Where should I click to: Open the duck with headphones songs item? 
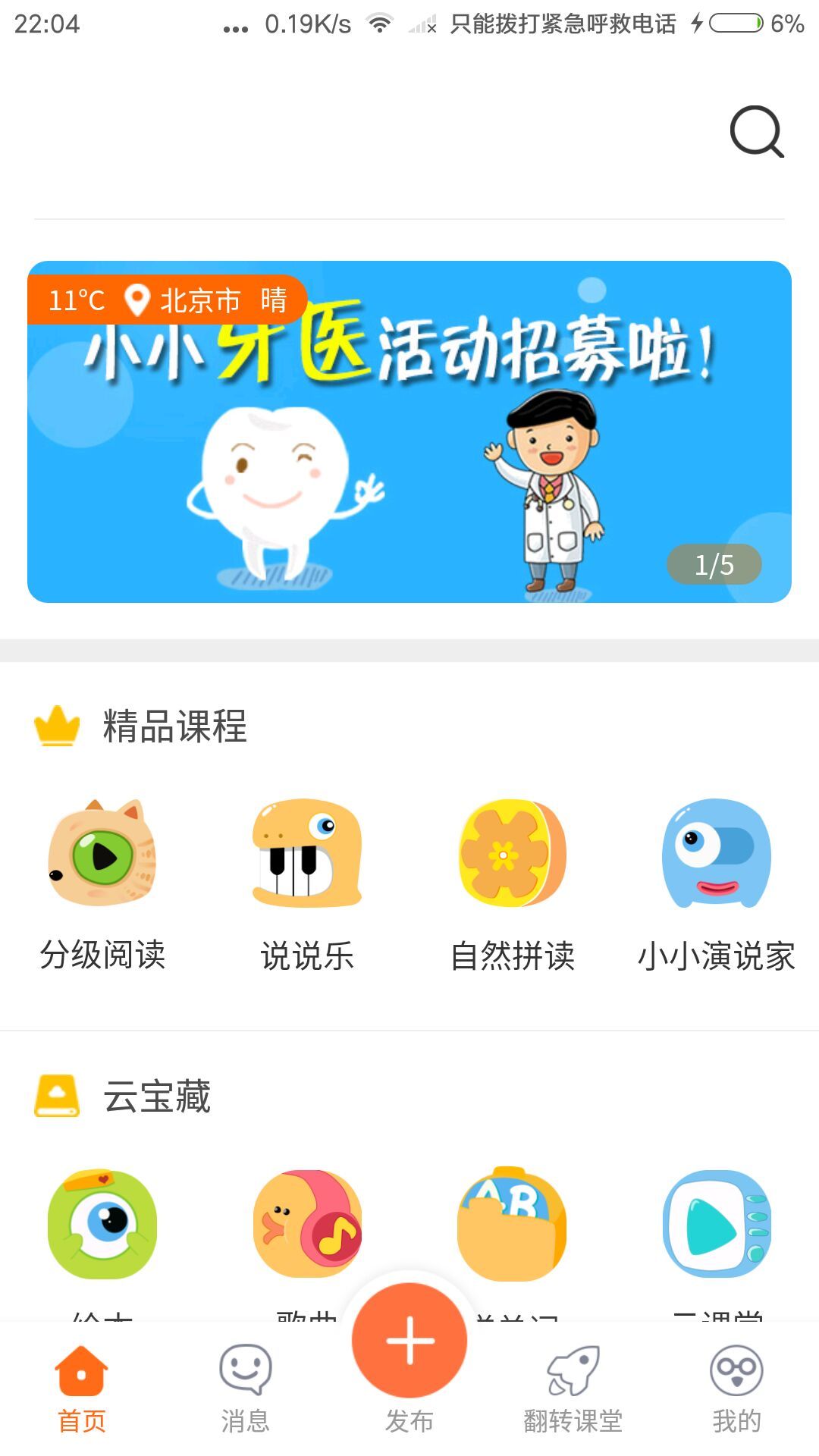(x=307, y=1224)
